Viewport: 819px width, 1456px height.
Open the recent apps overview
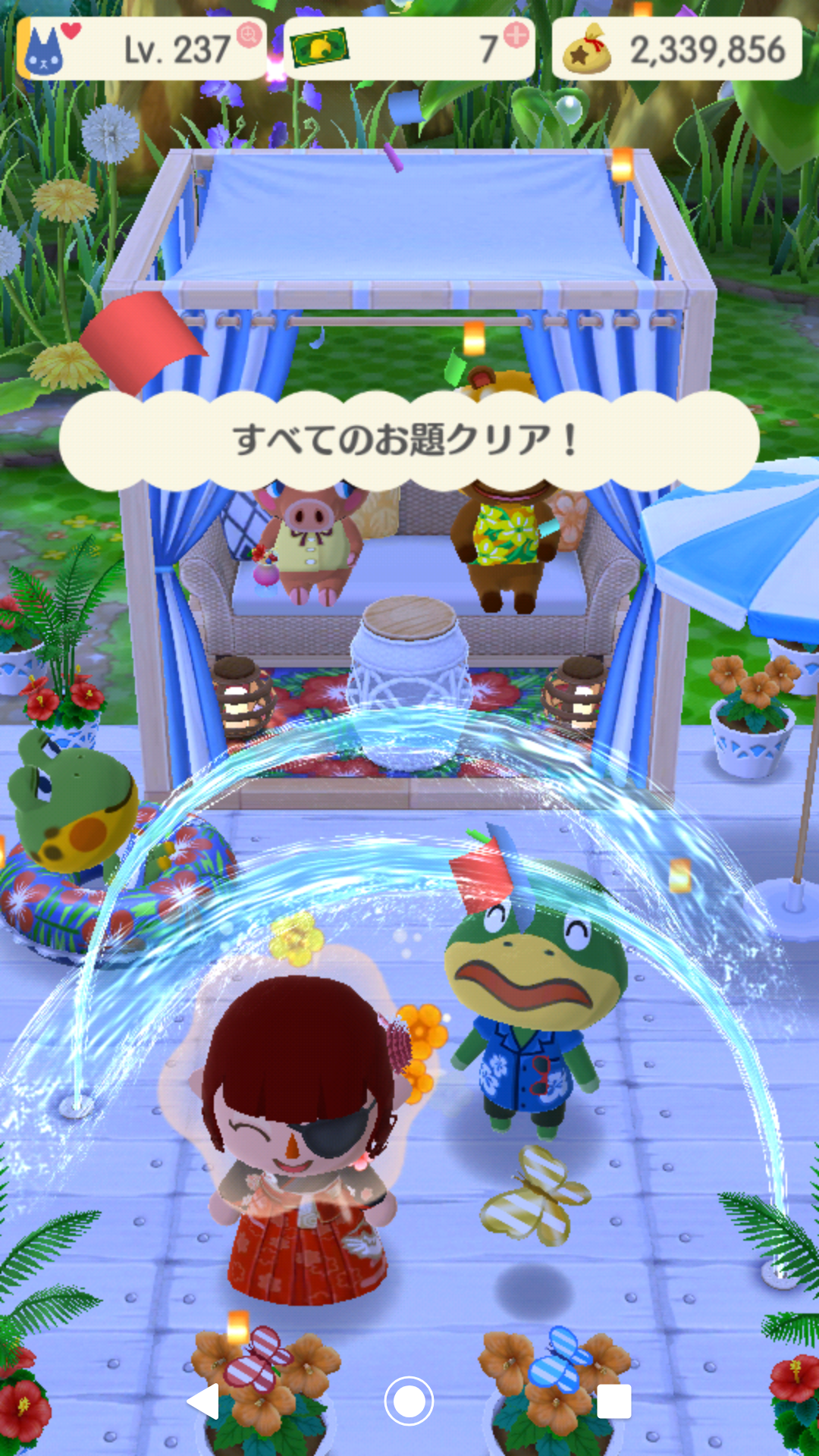point(613,1401)
